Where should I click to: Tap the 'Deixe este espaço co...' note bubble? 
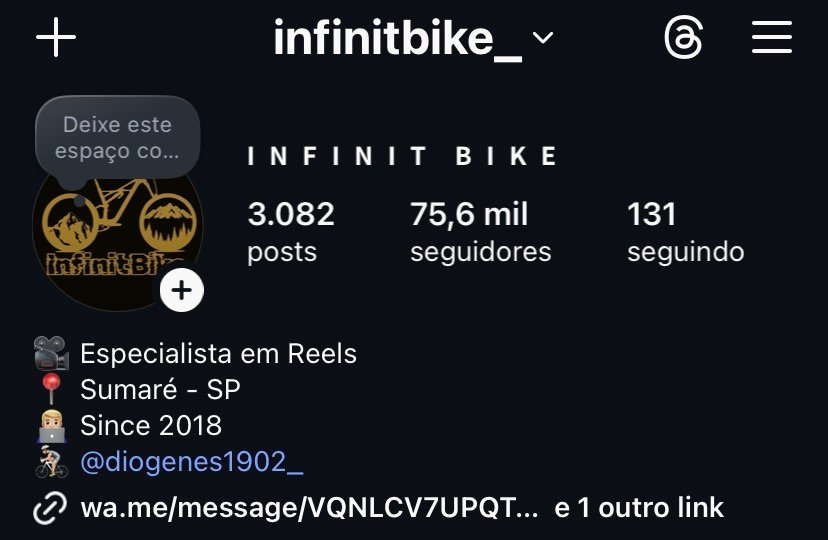[118, 138]
